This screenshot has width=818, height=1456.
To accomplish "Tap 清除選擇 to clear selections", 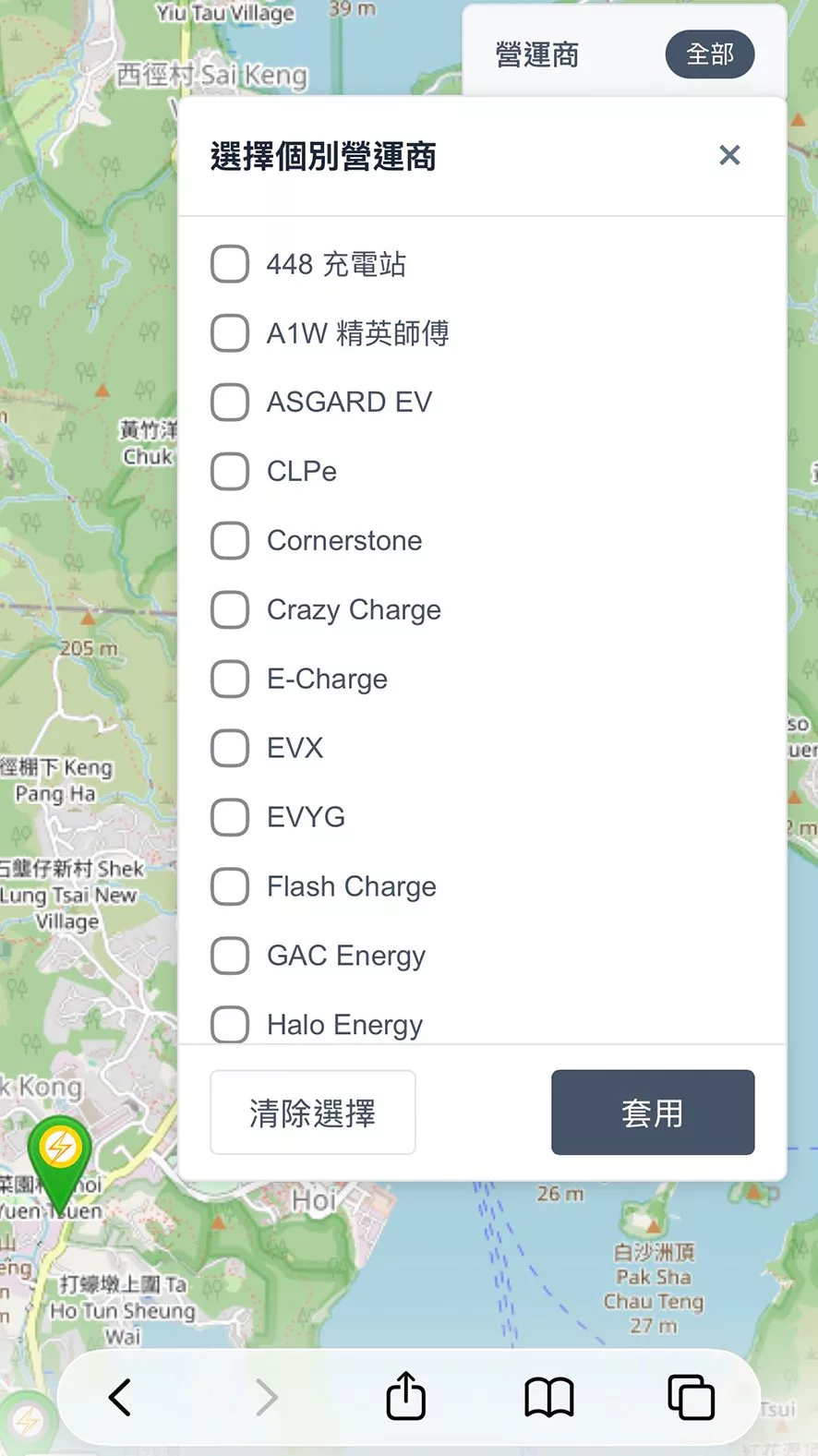I will pos(313,1113).
